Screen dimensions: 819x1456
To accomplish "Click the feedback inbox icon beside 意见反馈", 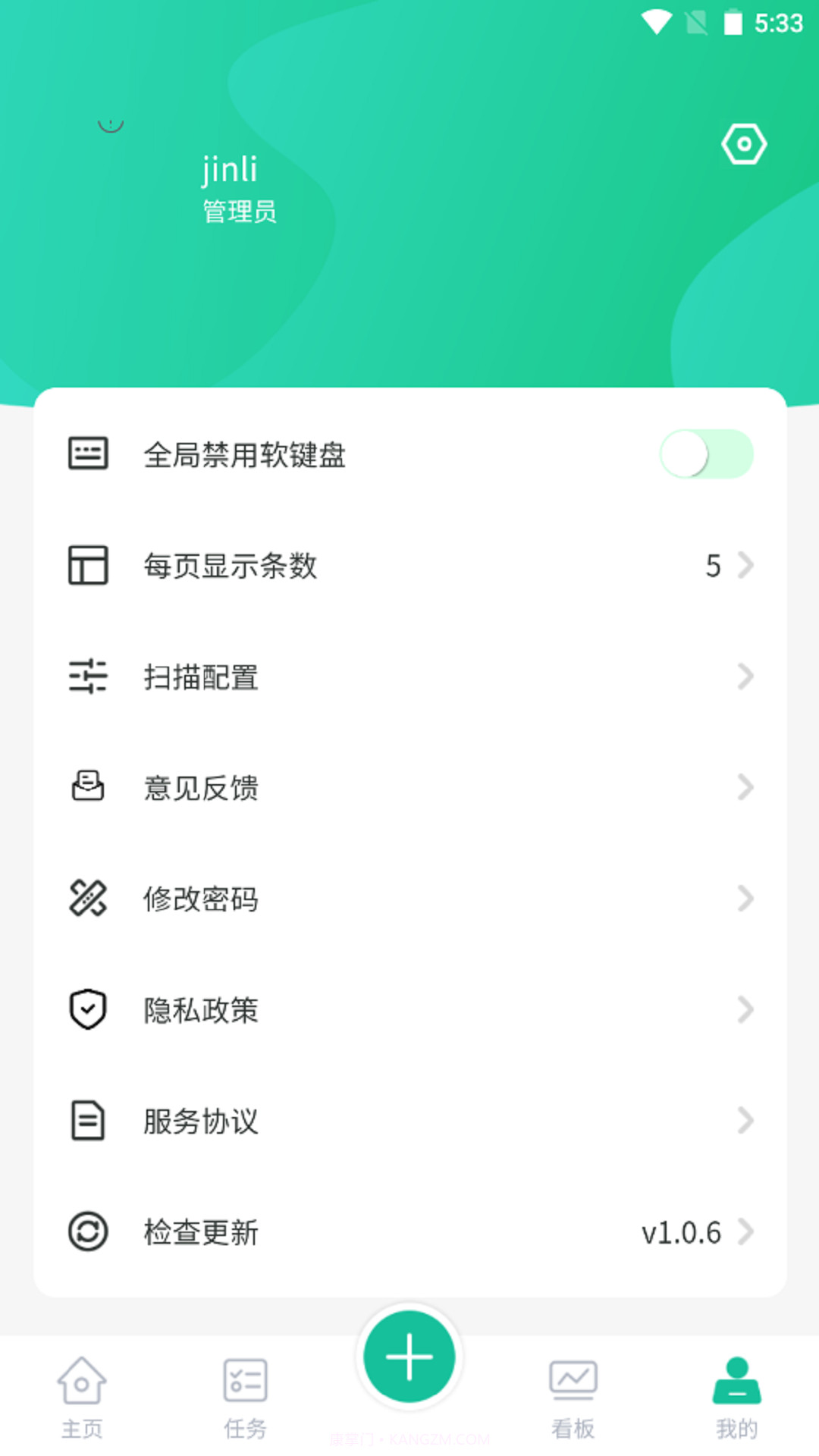I will [88, 787].
